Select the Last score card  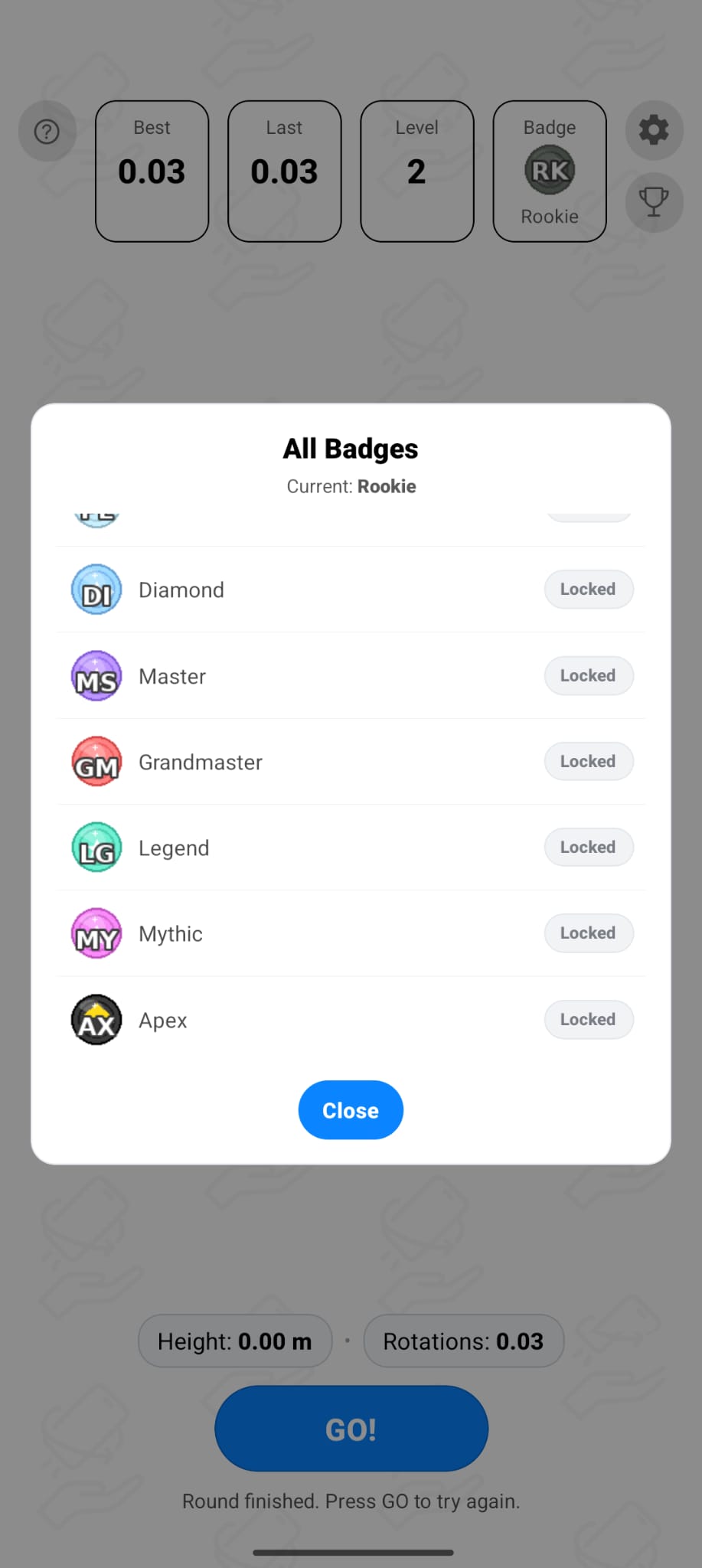click(x=284, y=170)
